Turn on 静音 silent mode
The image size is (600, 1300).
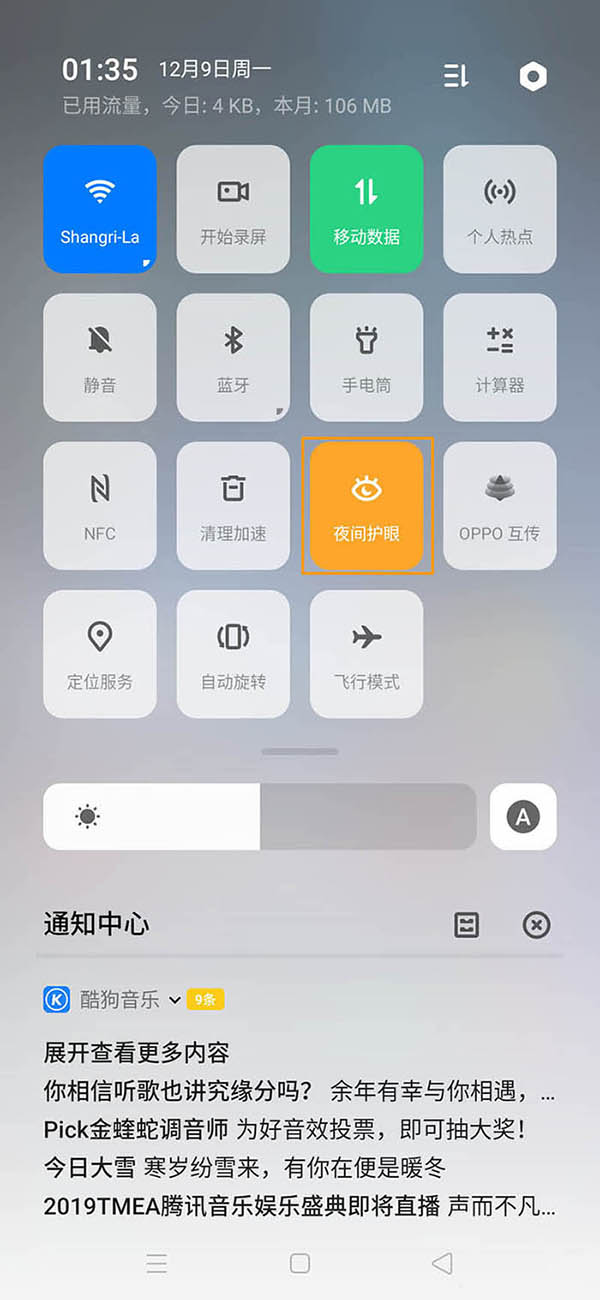(100, 357)
